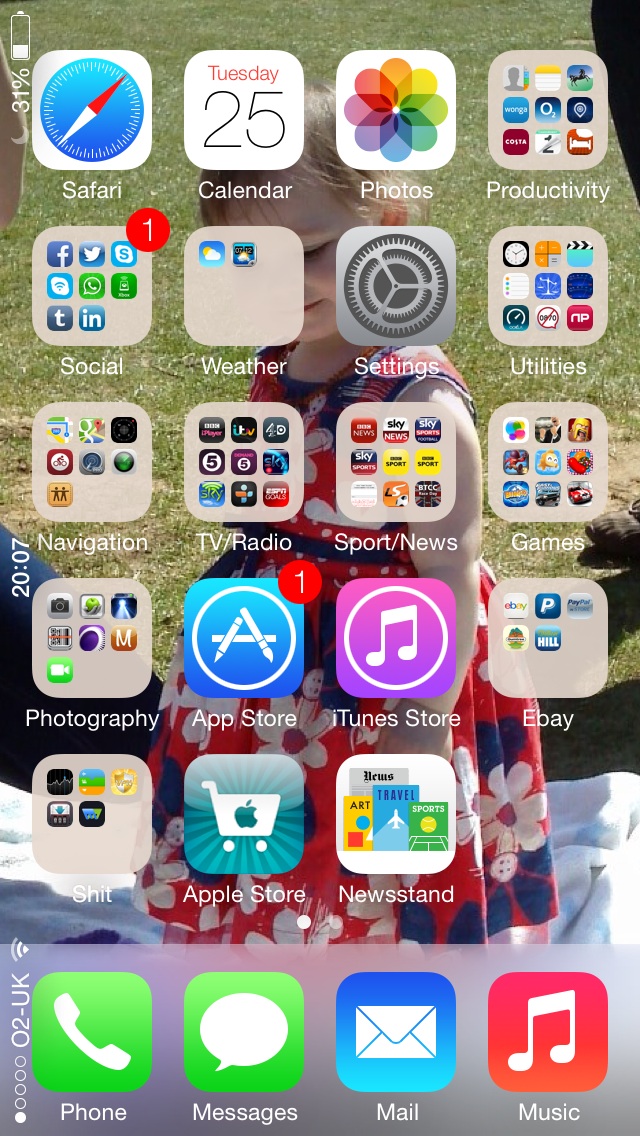
Task: Launch the App Store
Action: (244, 638)
